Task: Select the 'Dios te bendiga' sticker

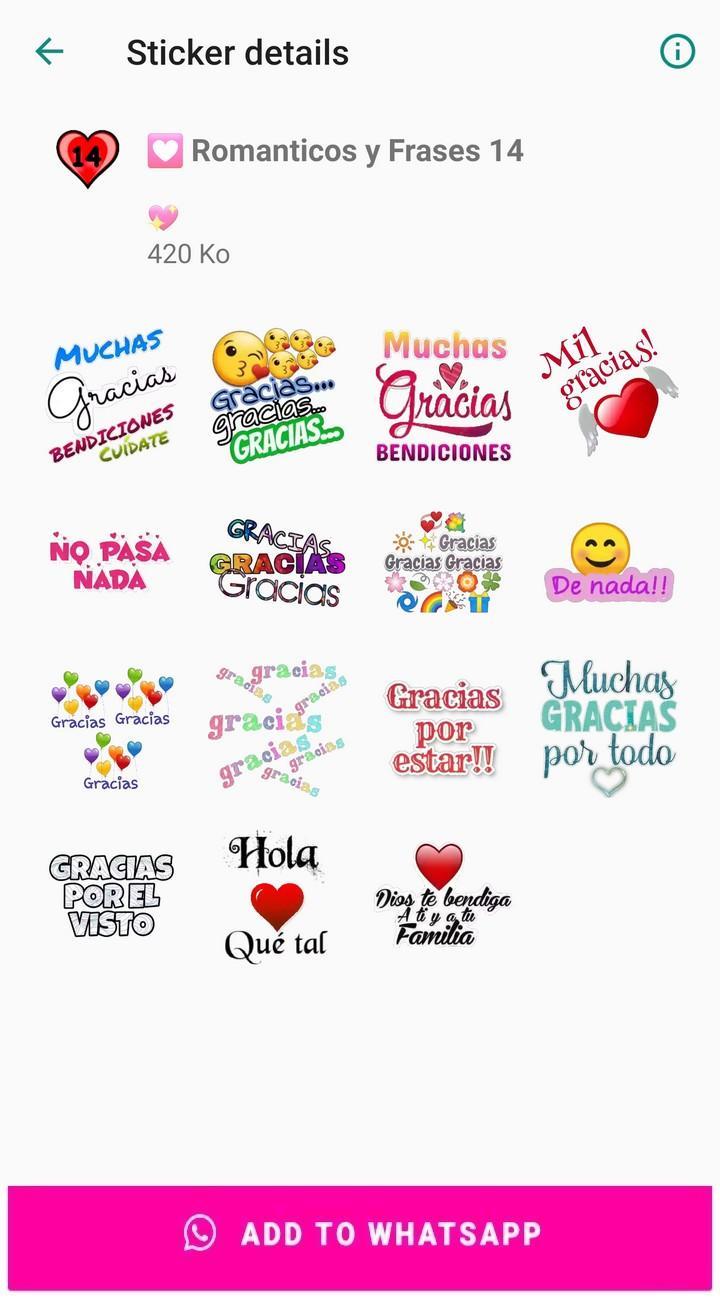Action: click(443, 895)
